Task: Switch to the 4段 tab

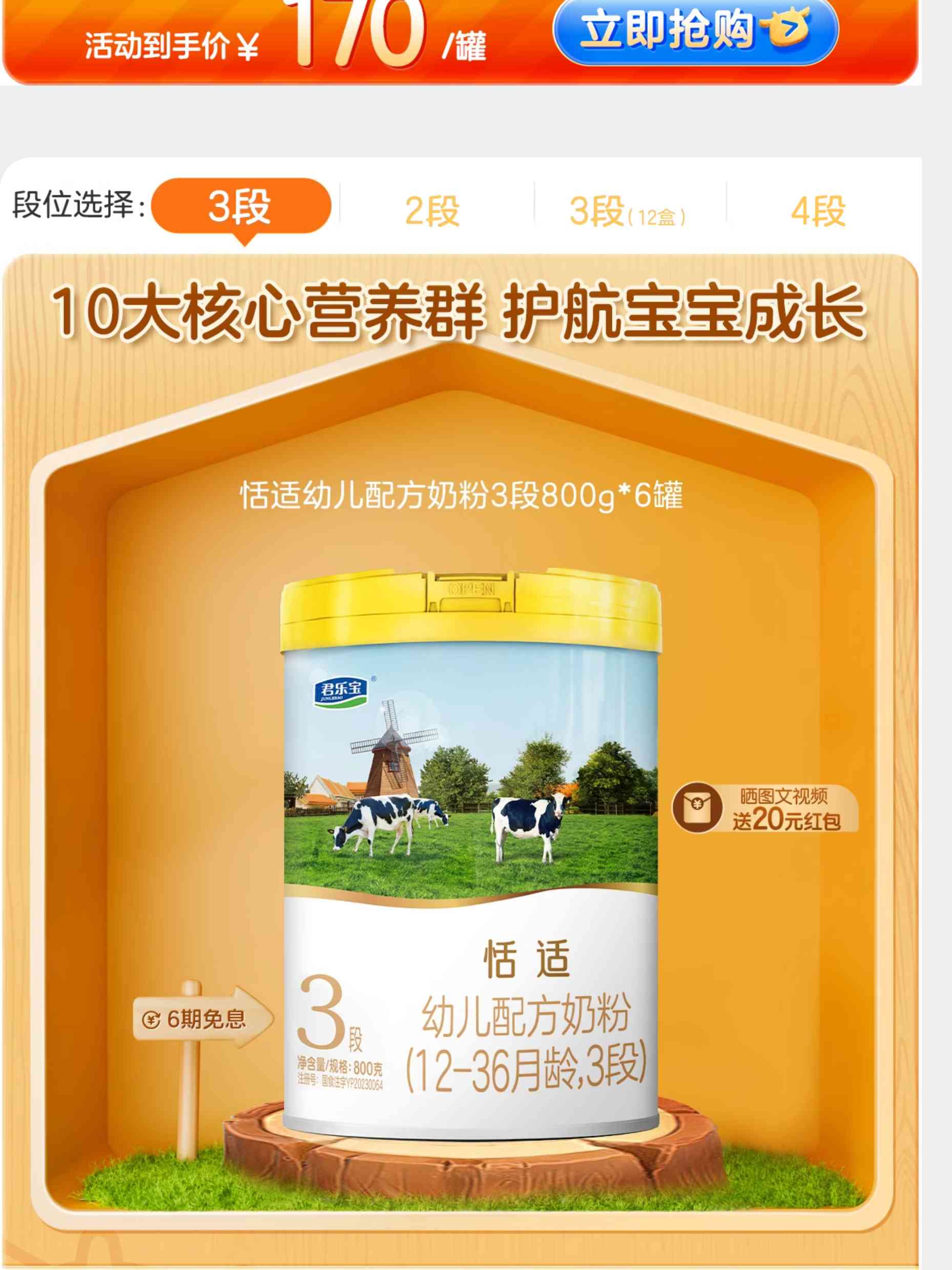Action: click(x=818, y=211)
